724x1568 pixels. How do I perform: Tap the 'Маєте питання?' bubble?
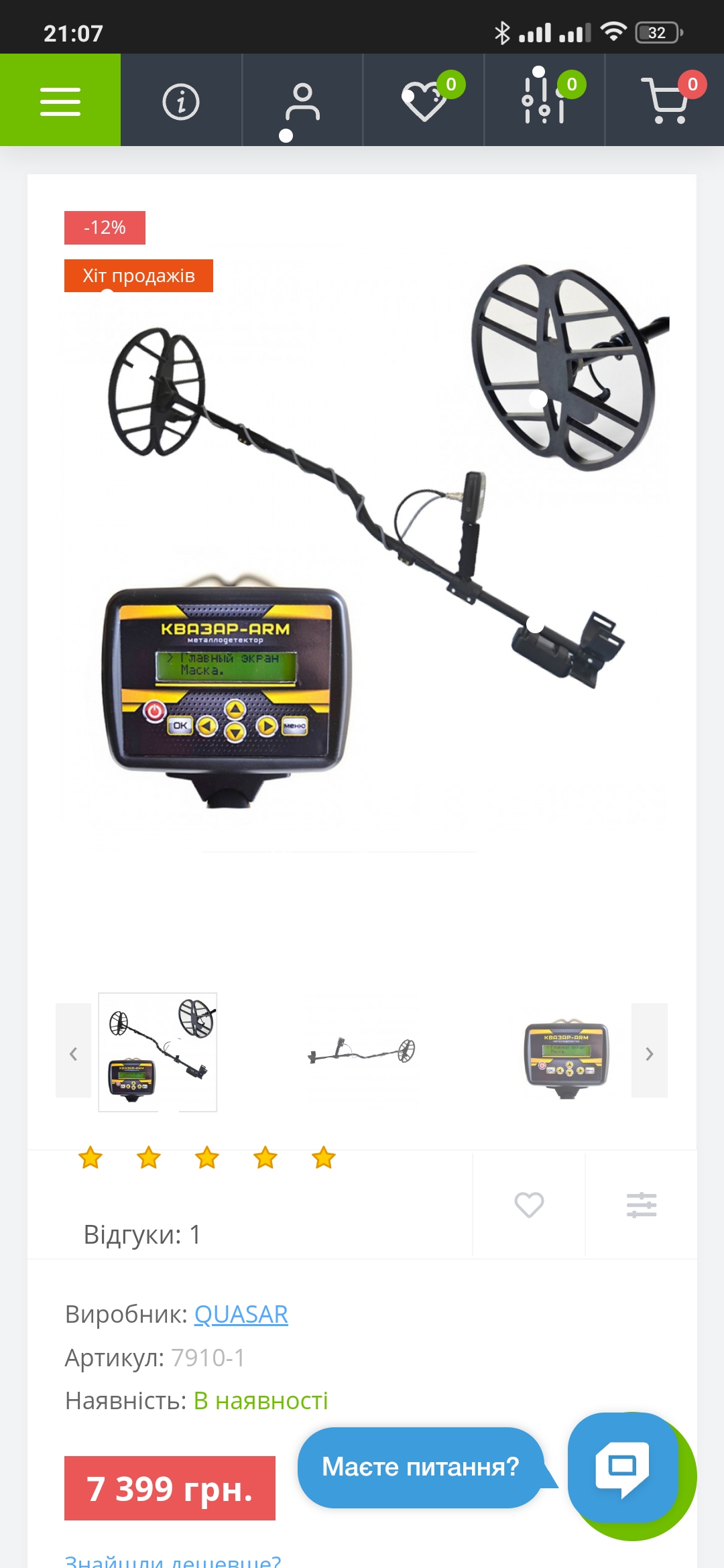click(x=420, y=1467)
